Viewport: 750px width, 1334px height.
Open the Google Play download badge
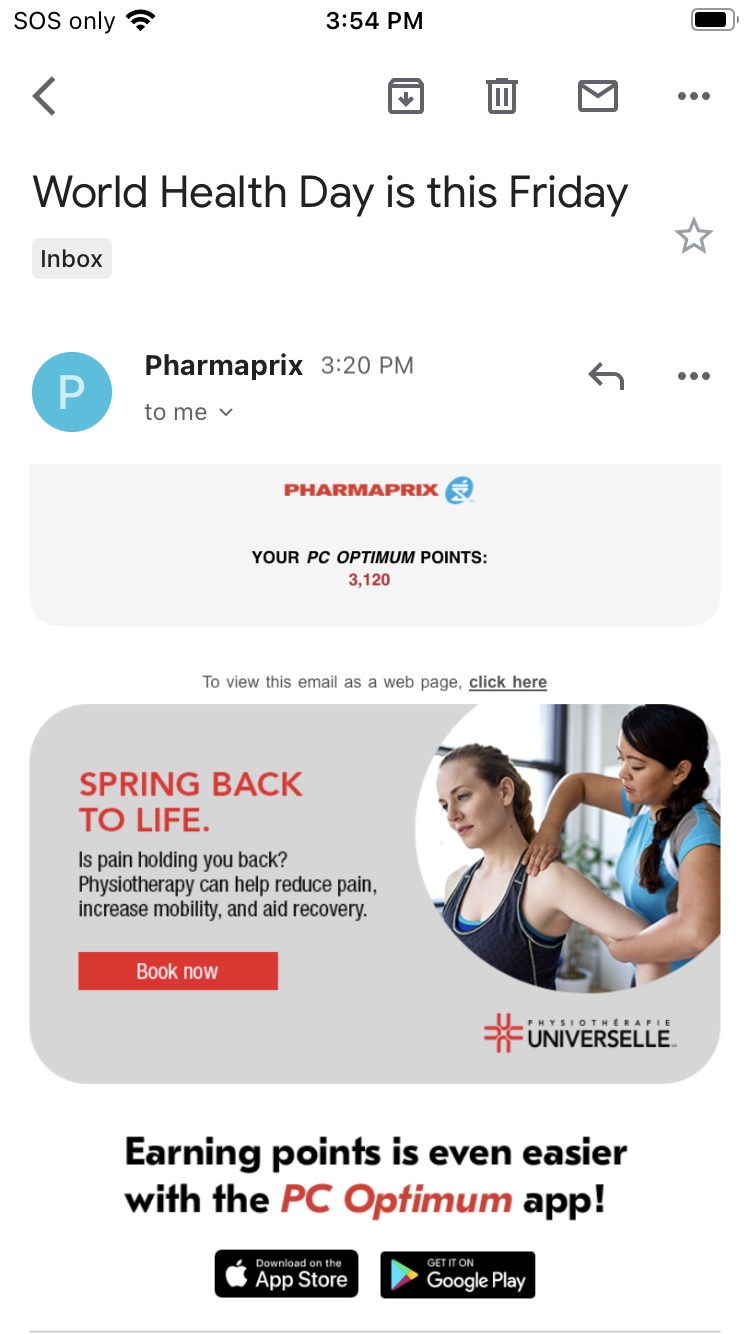(x=458, y=1274)
